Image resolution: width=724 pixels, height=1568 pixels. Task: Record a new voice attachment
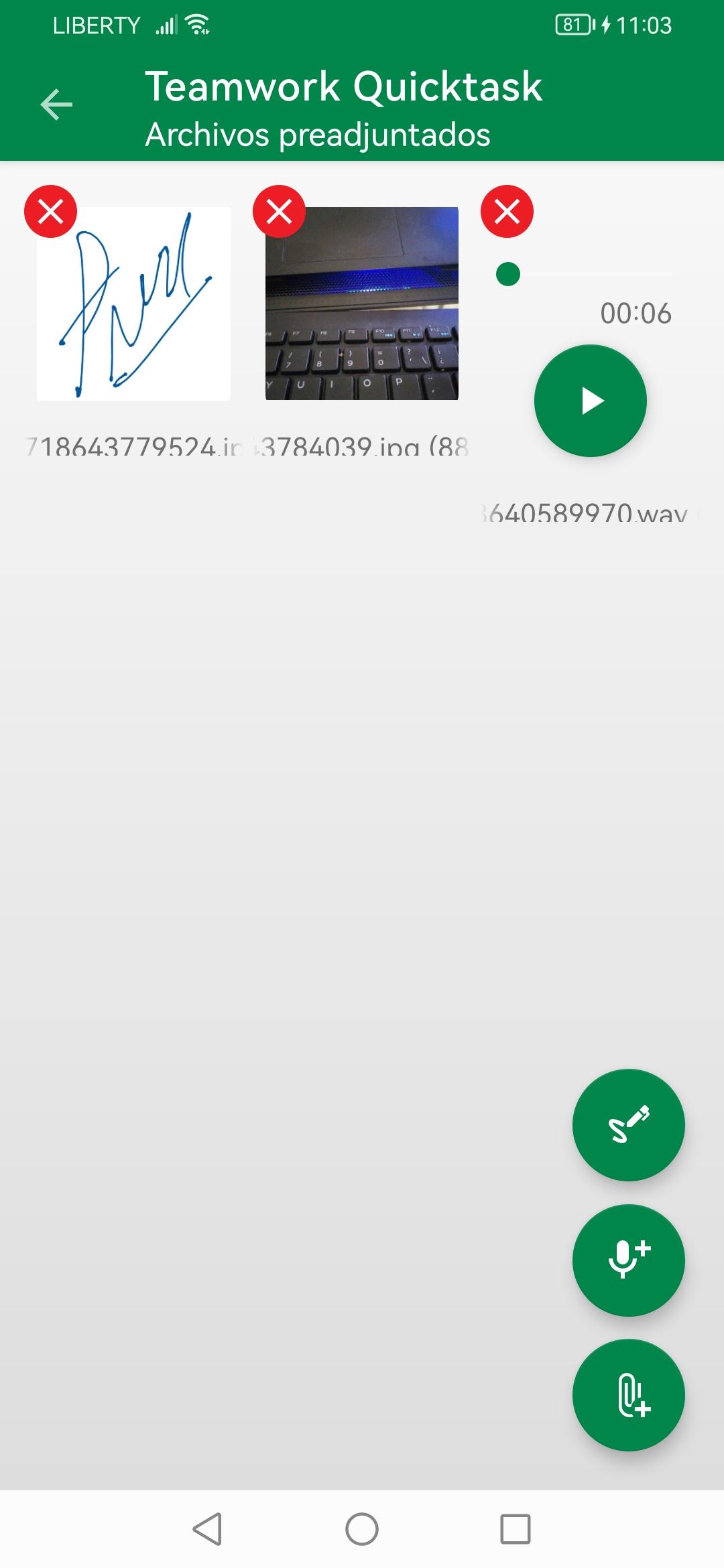(x=629, y=1260)
